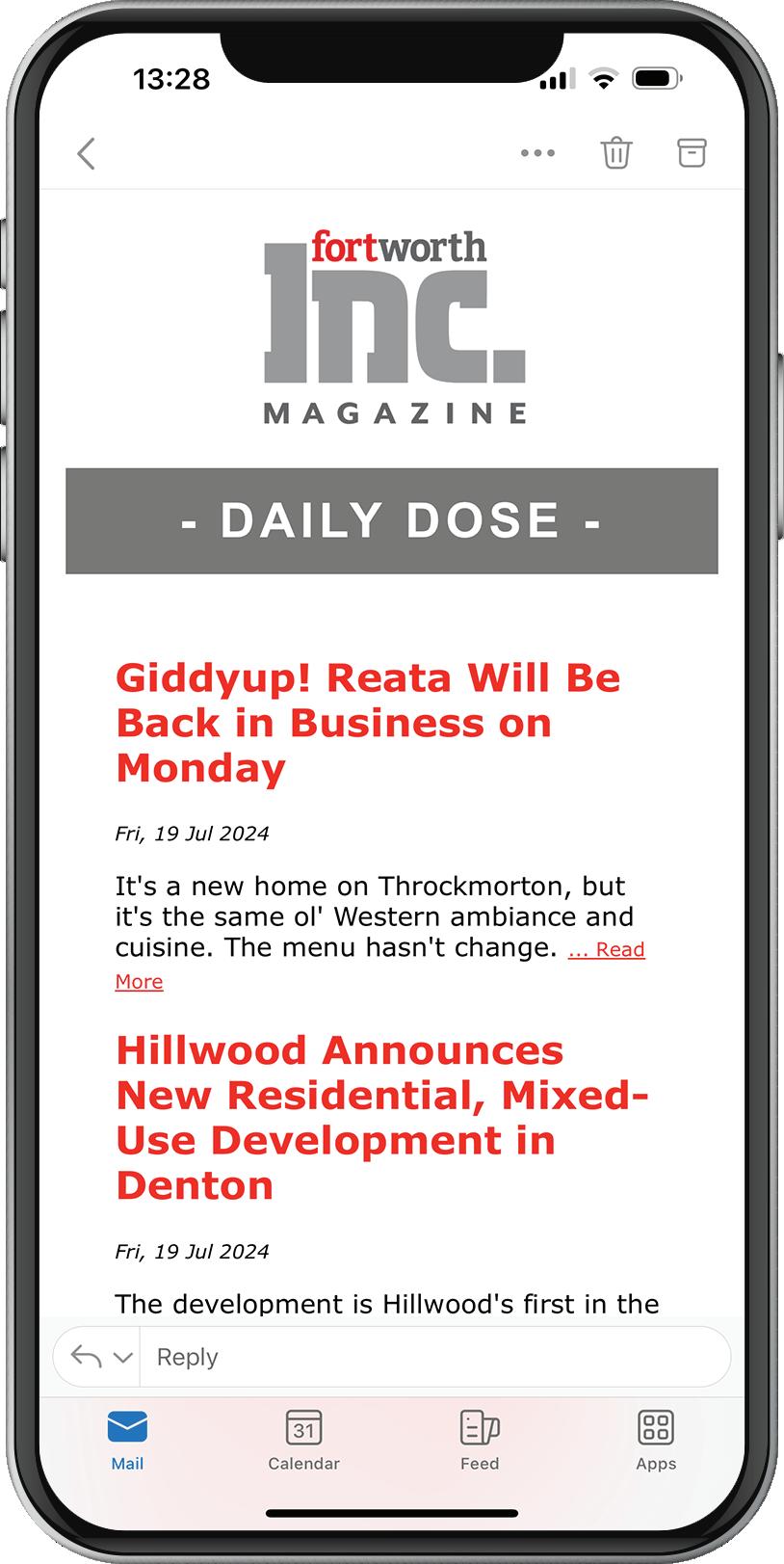The image size is (784, 1564).
Task: Open the three-dot more options menu
Action: (x=537, y=153)
